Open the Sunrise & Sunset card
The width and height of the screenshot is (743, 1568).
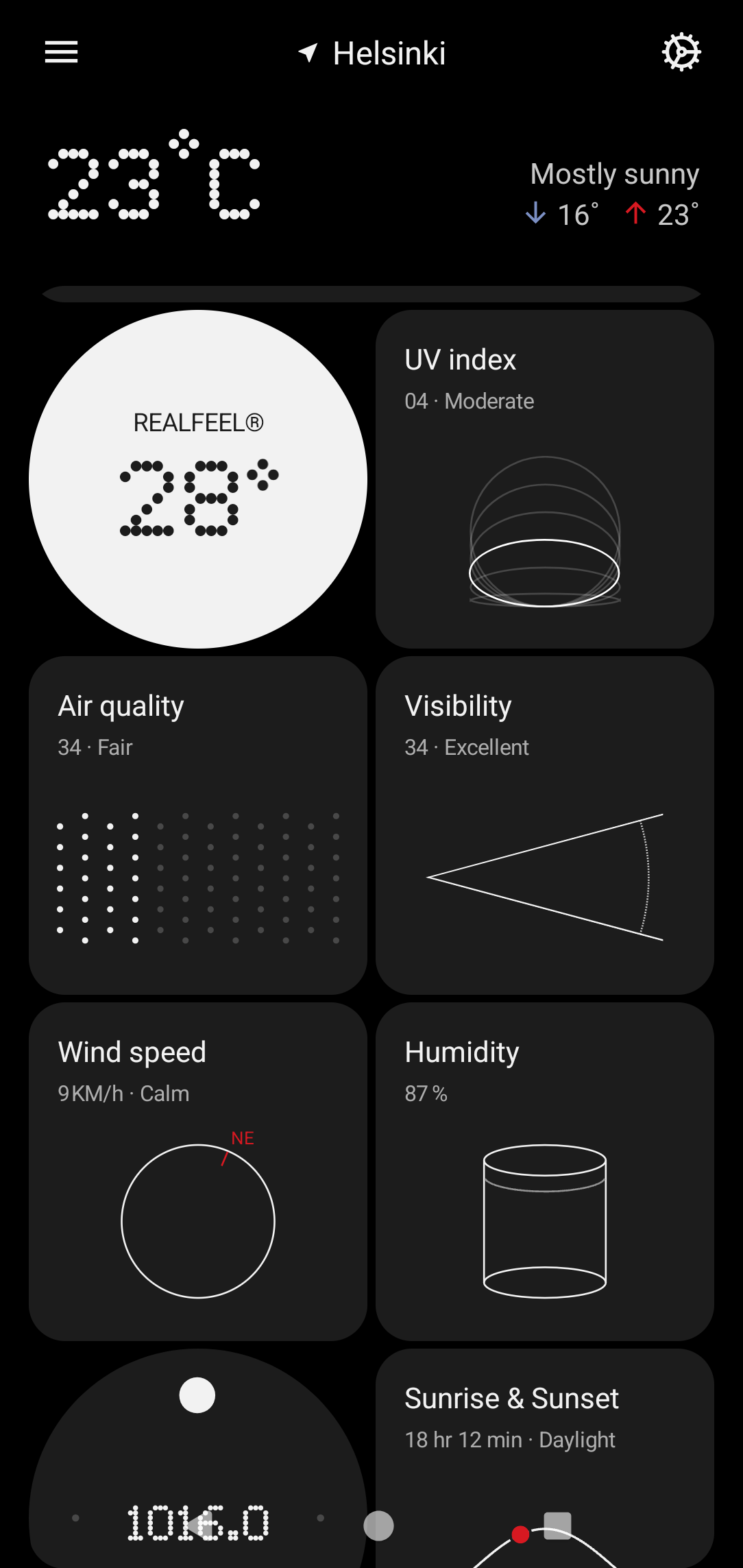[x=545, y=1458]
